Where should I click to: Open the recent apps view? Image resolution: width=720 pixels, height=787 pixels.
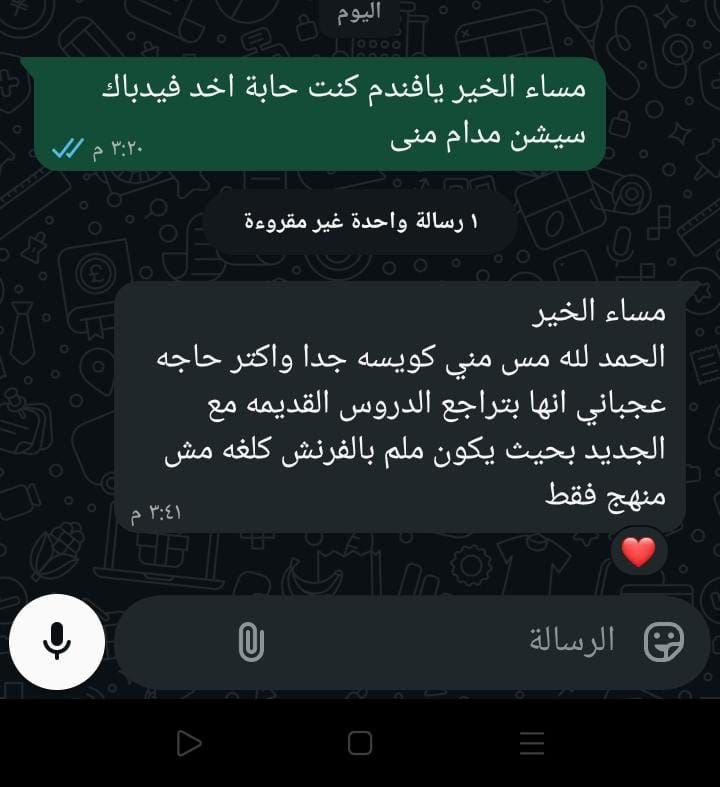532,743
